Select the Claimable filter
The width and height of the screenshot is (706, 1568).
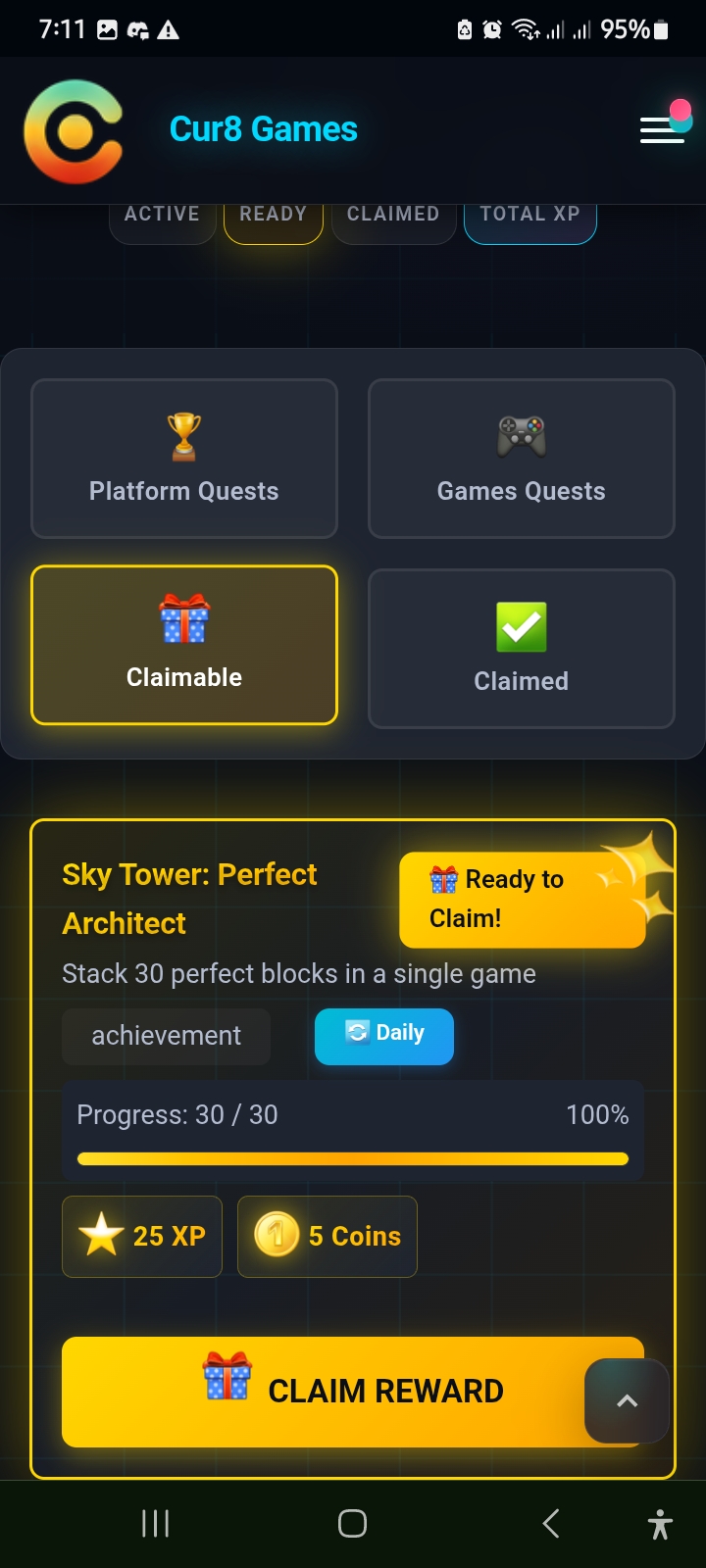(x=184, y=645)
